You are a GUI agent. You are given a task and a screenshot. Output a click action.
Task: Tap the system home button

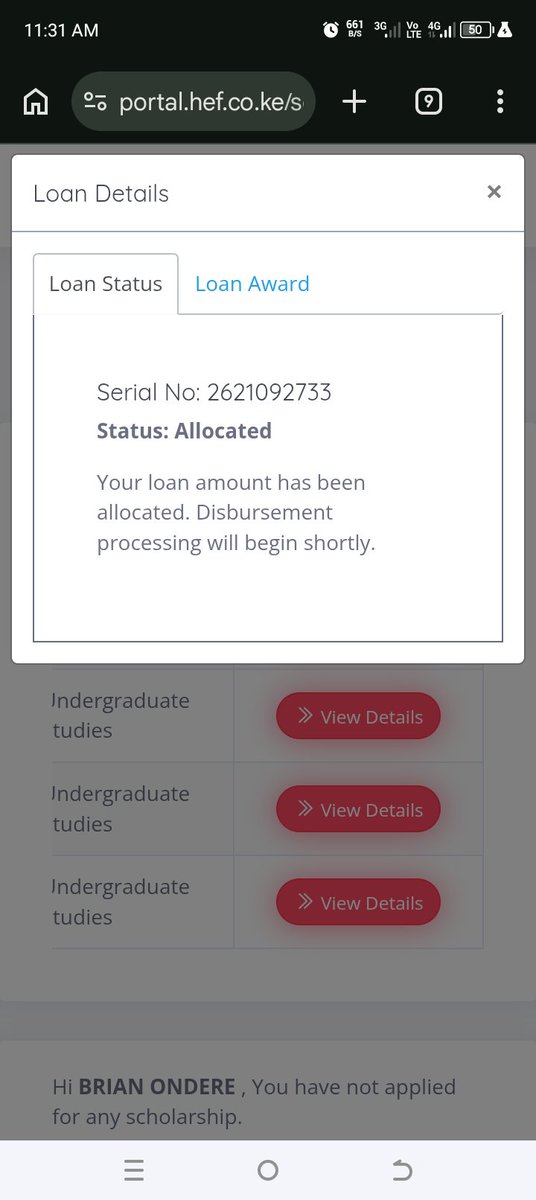pyautogui.click(x=268, y=1170)
